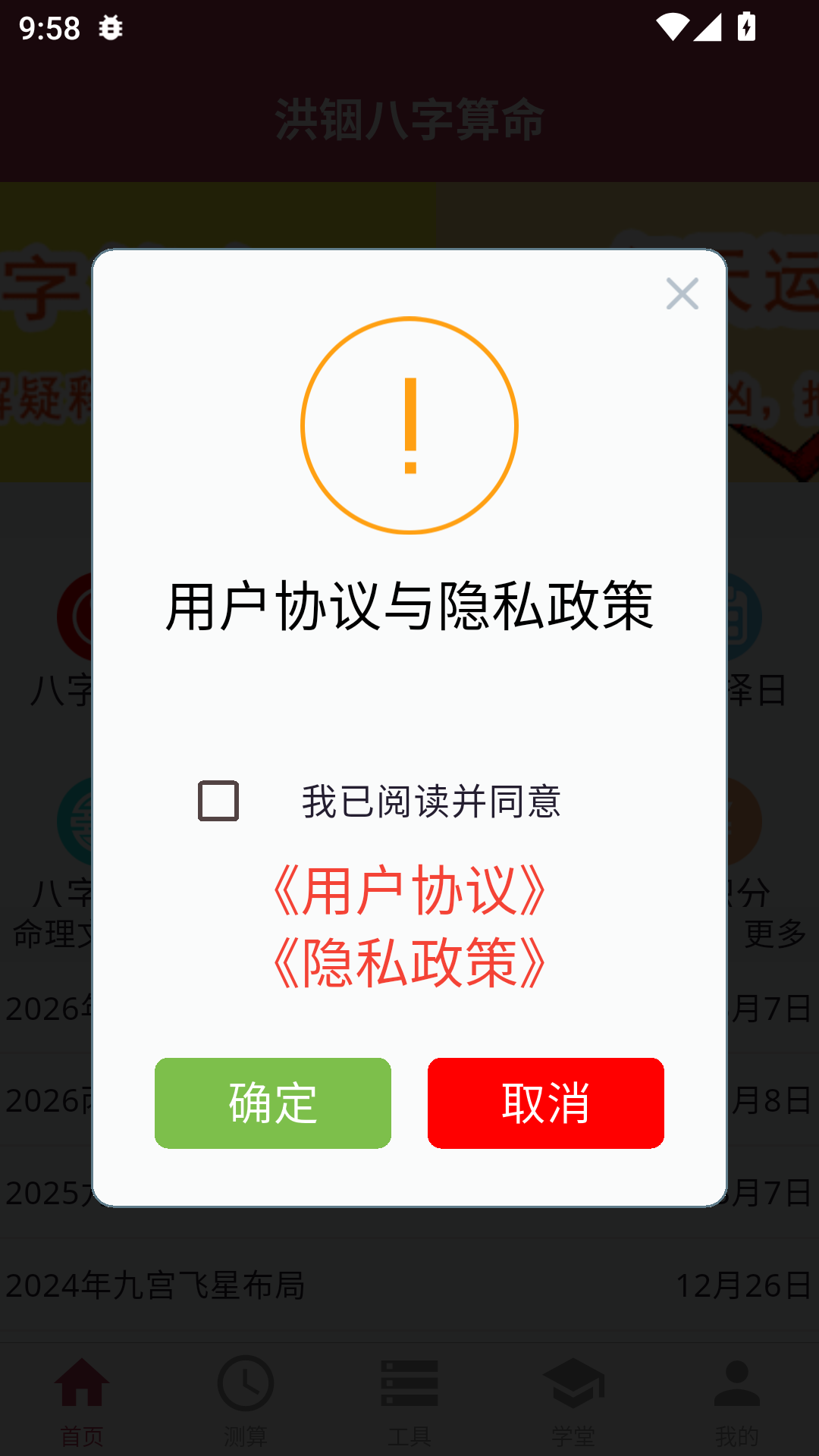Viewport: 819px width, 1456px height.
Task: Open the 《隐私政策》 link
Action: click(x=409, y=963)
